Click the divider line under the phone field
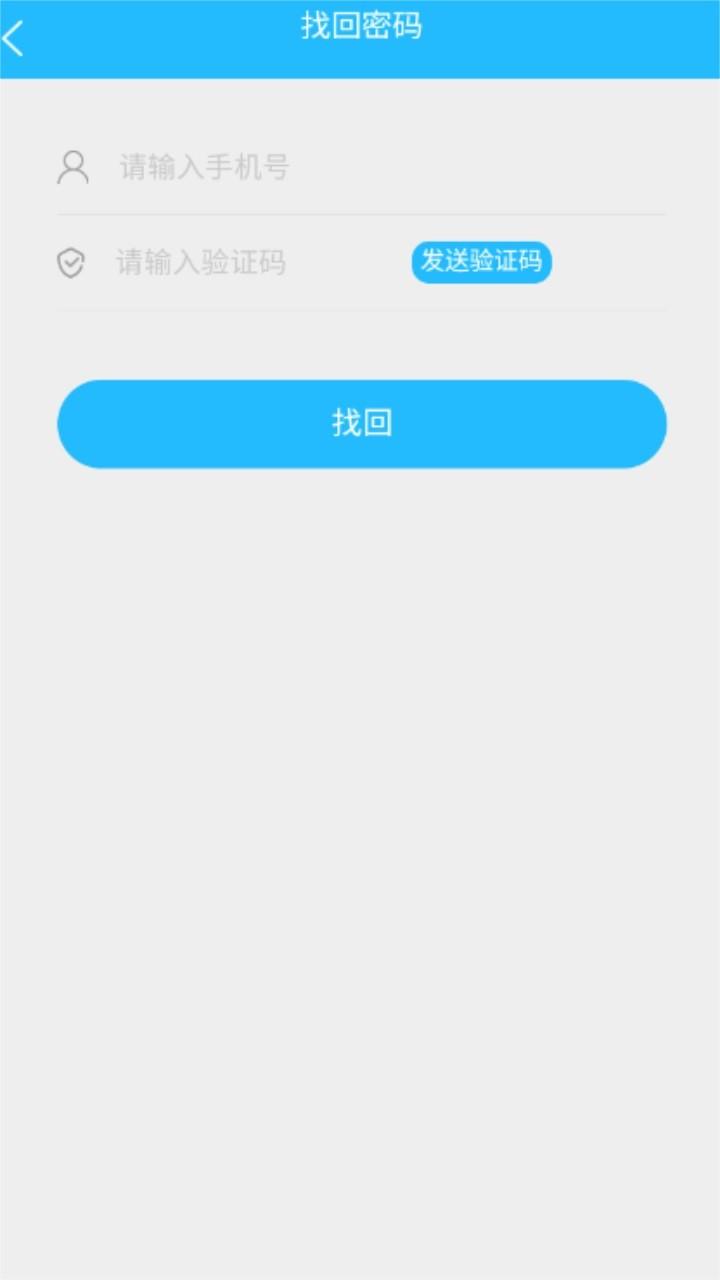Viewport: 720px width, 1280px height. click(x=361, y=213)
